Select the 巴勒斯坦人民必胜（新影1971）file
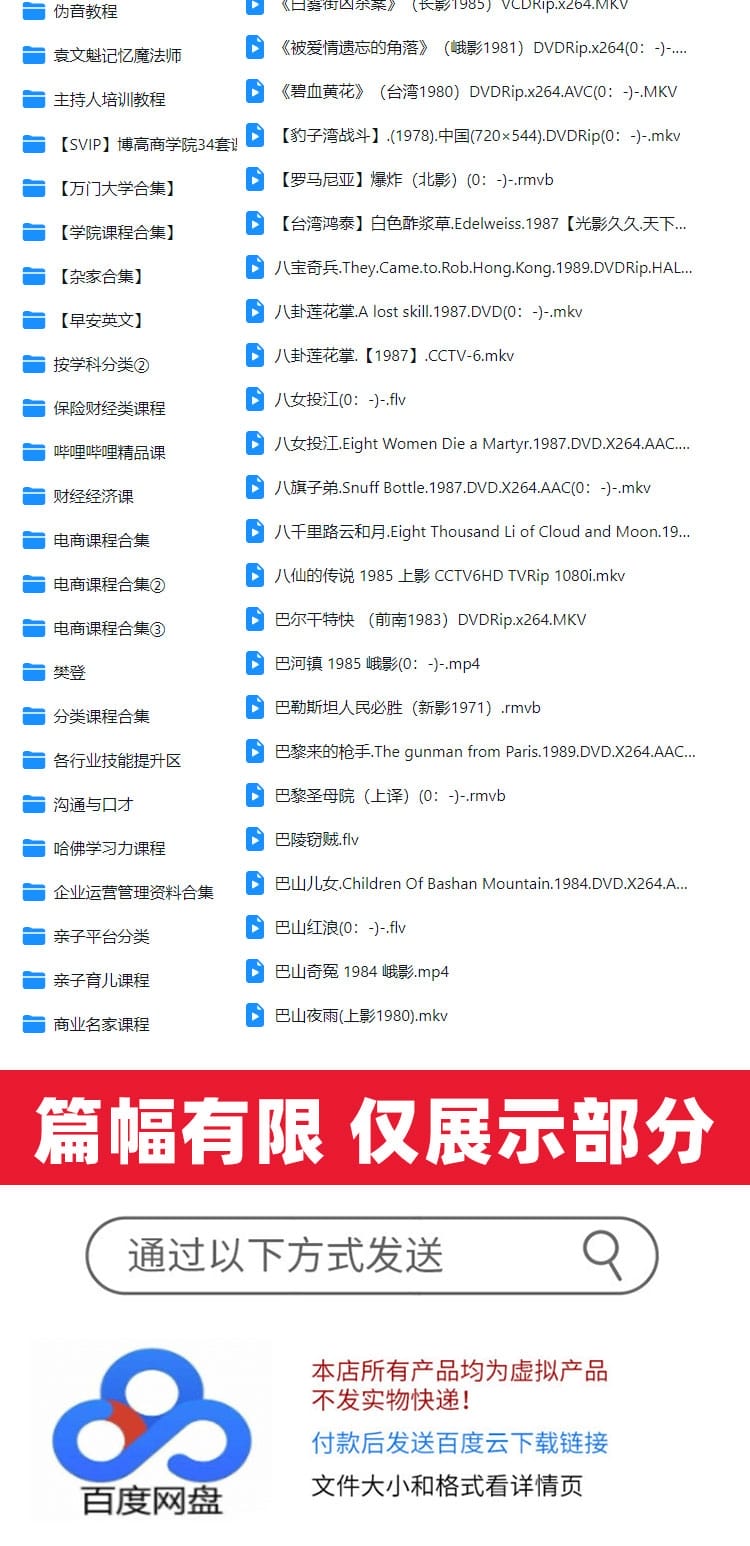This screenshot has height=1546, width=750. 405,707
